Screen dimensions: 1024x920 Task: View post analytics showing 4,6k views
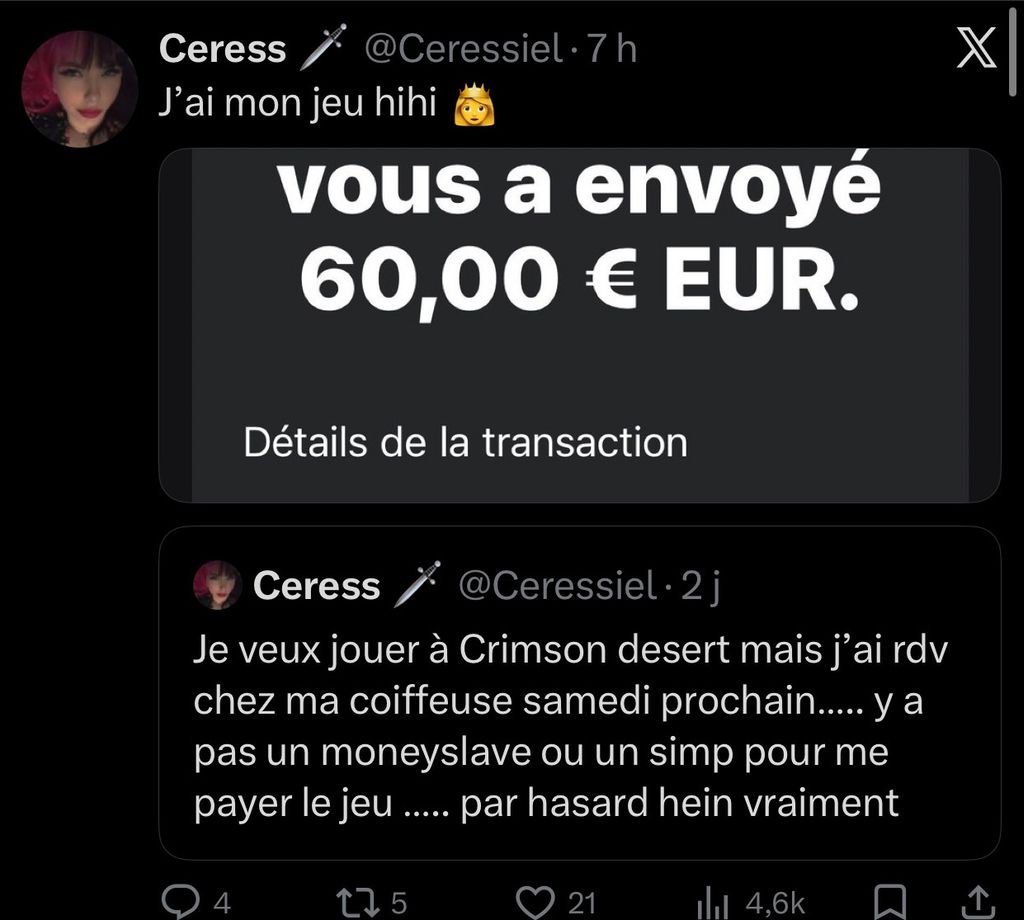pos(713,902)
